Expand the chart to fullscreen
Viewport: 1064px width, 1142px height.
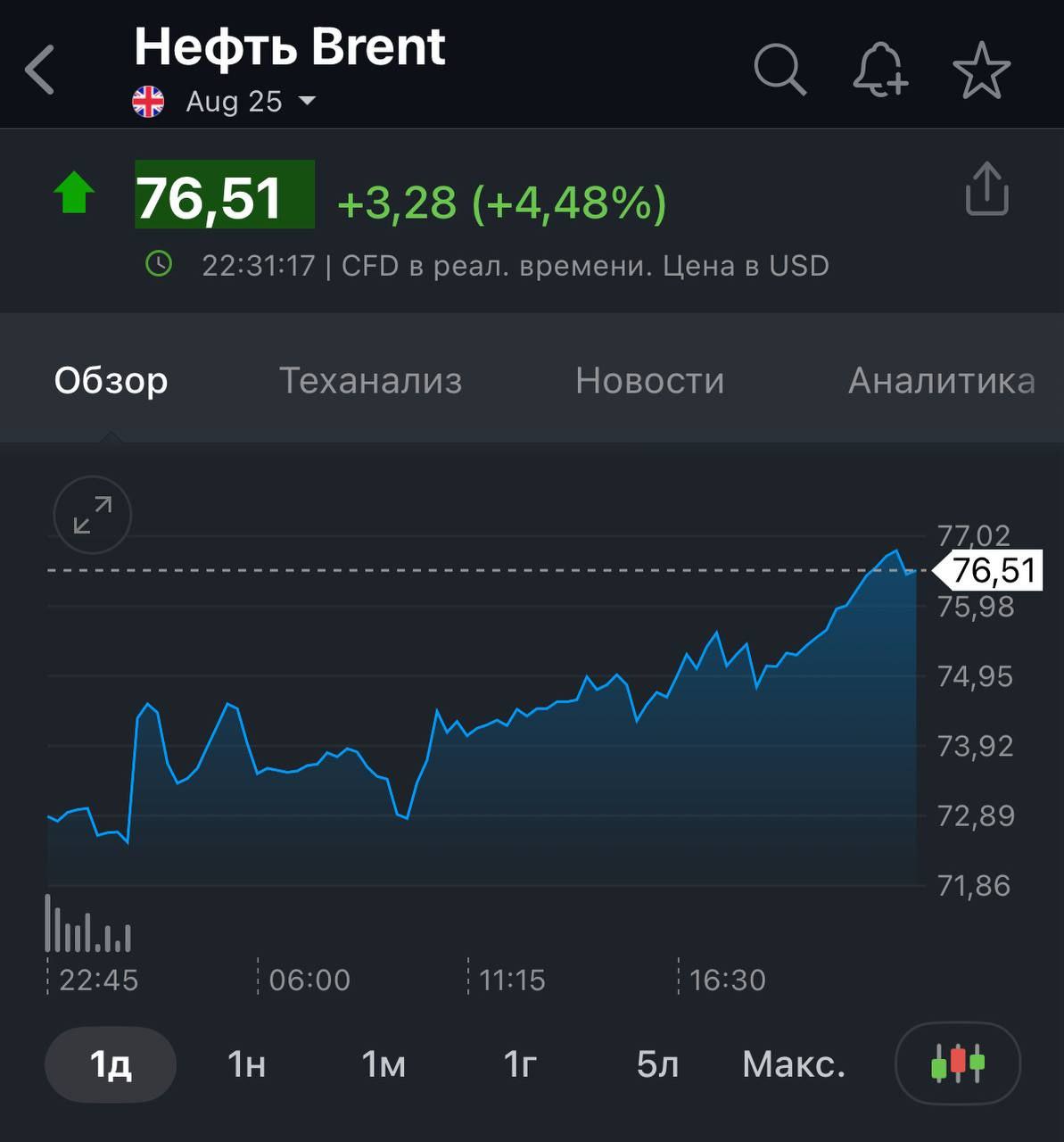93,516
